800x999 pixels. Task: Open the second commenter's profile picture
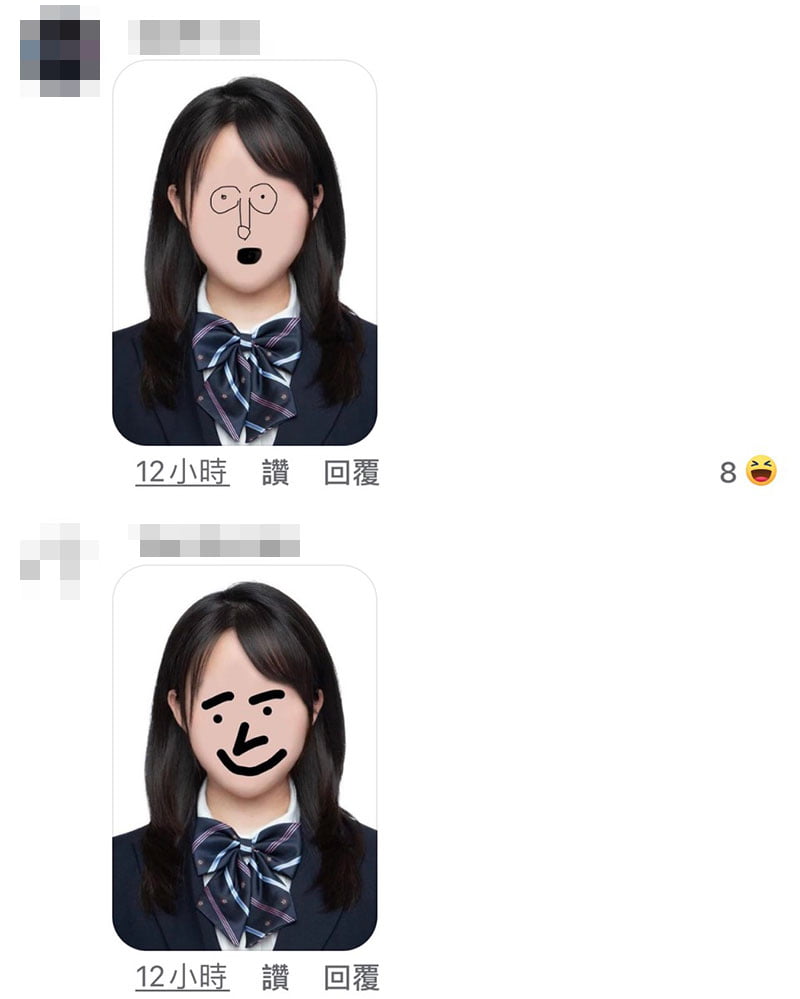coord(59,562)
